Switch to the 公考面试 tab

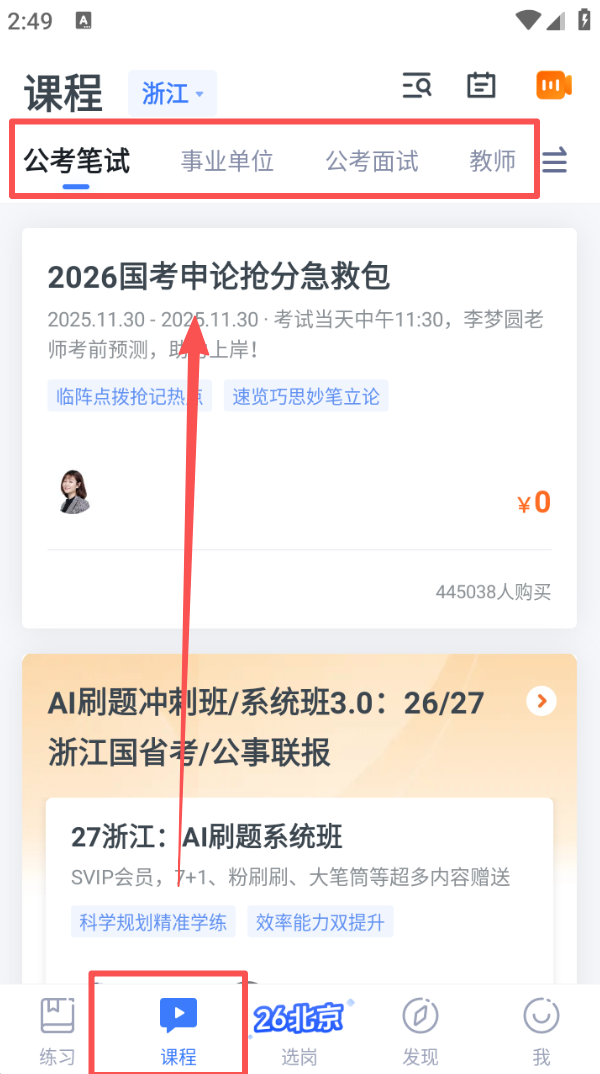tap(372, 161)
